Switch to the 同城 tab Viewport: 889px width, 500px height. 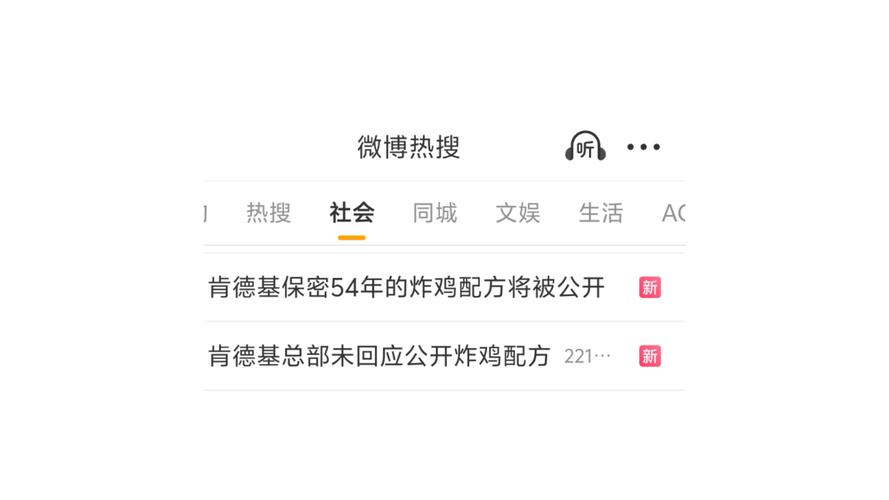[434, 213]
